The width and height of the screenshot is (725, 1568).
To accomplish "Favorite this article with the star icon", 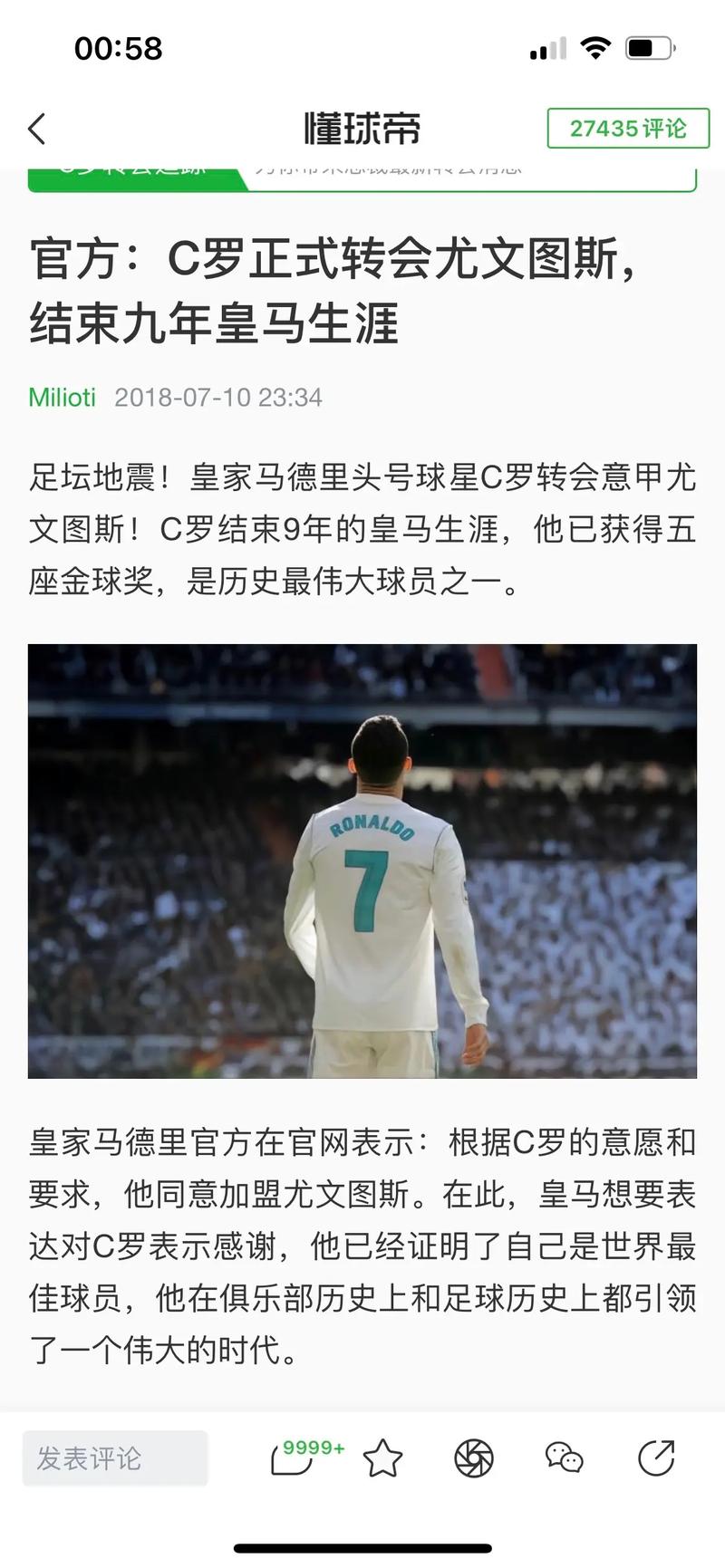I will click(382, 1458).
